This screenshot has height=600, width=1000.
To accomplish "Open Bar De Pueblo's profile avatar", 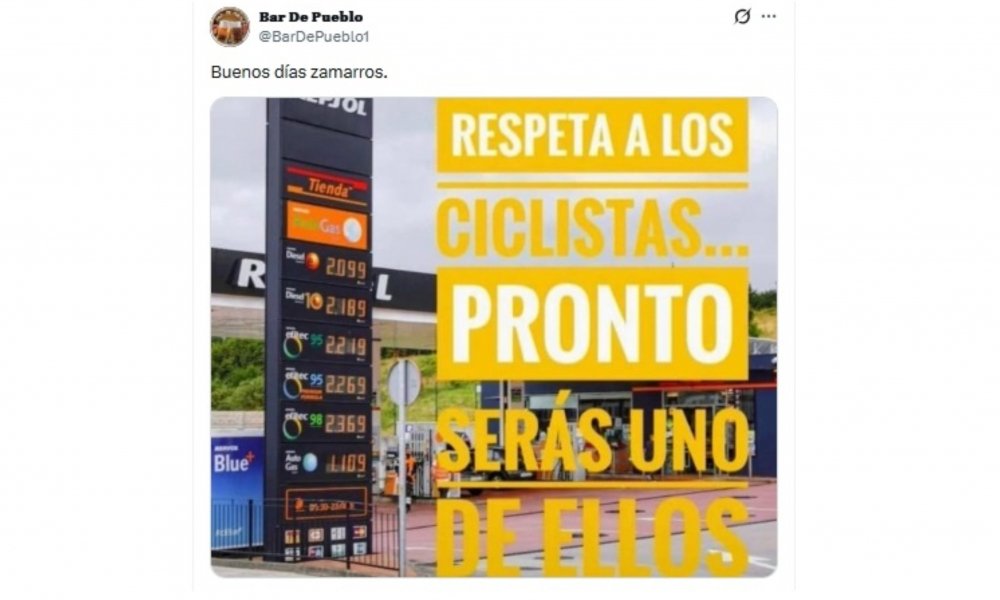I will point(229,27).
